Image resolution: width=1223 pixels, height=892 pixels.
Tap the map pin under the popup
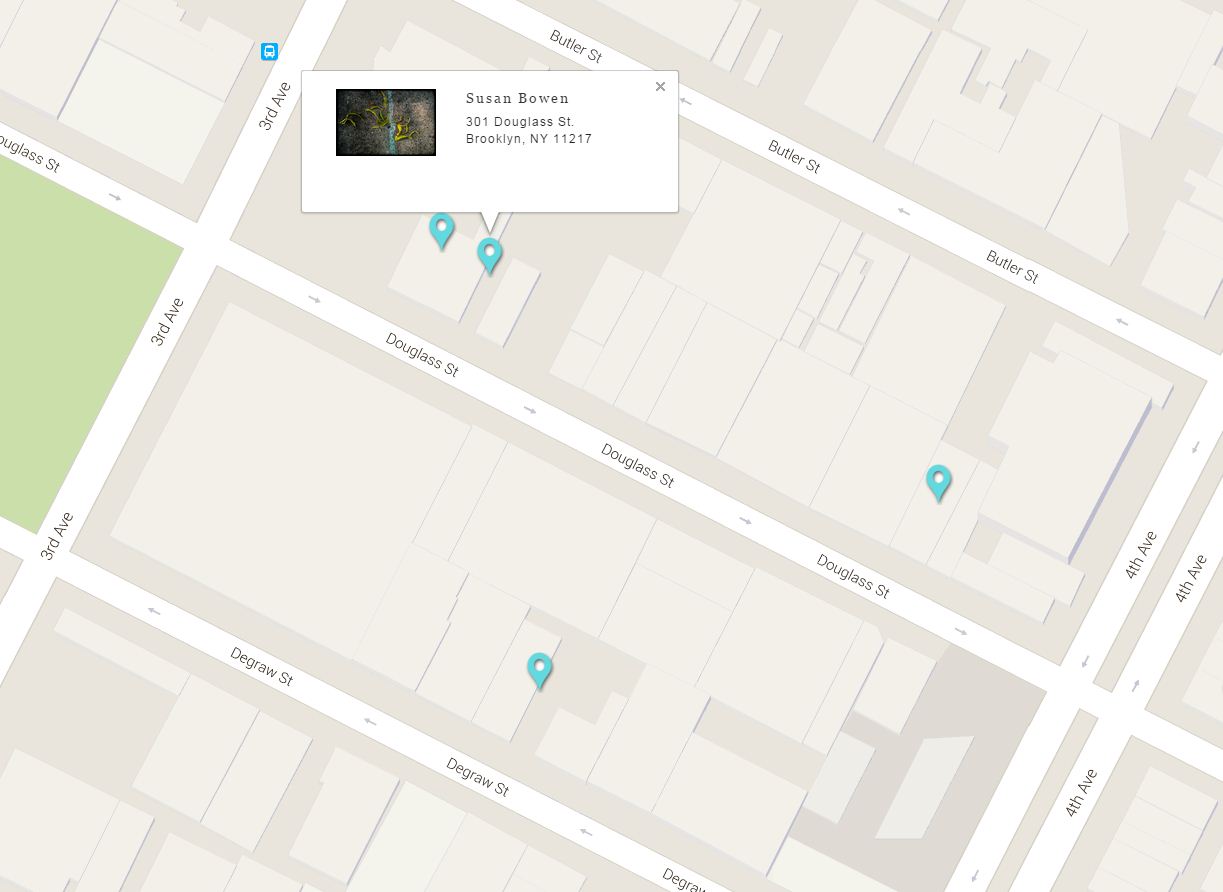(489, 256)
